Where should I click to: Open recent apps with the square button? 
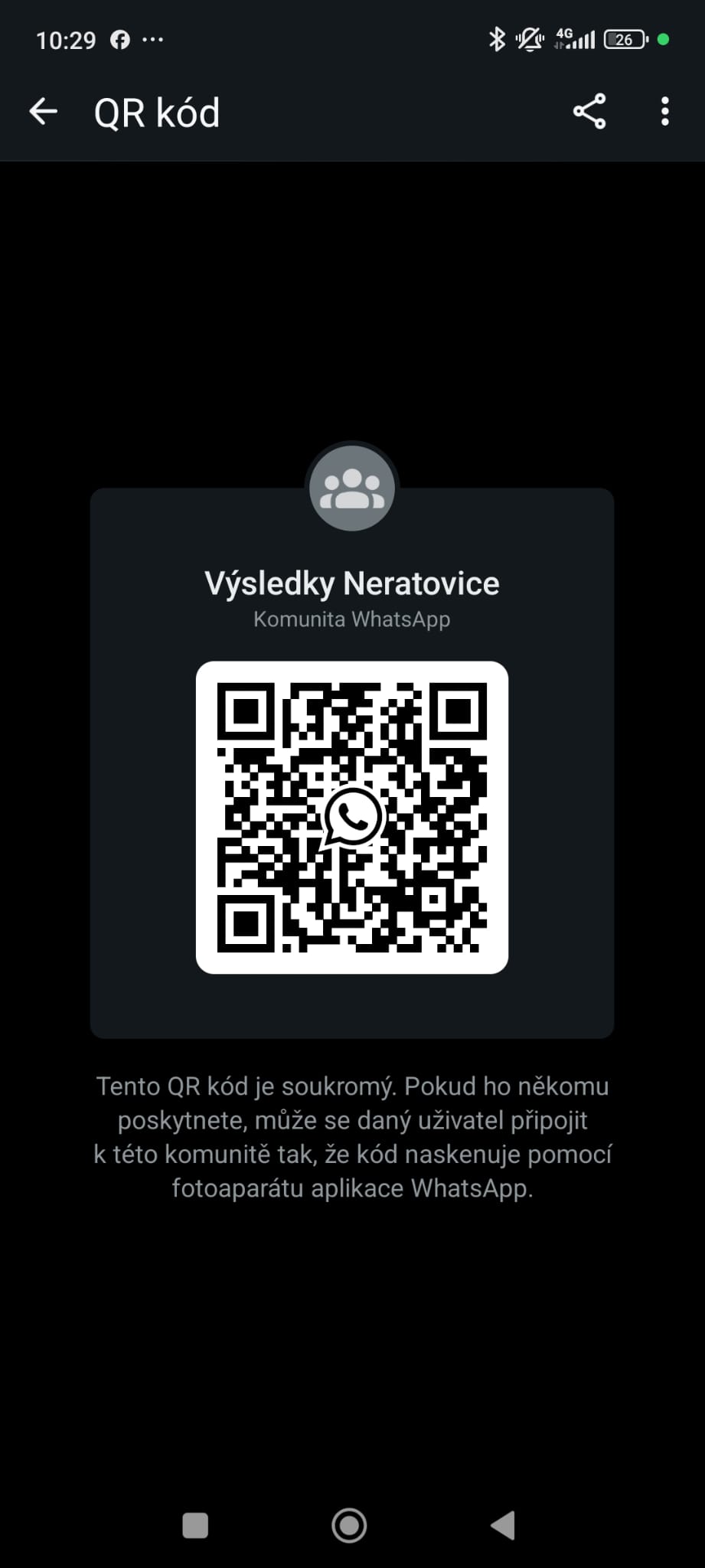[x=195, y=1525]
